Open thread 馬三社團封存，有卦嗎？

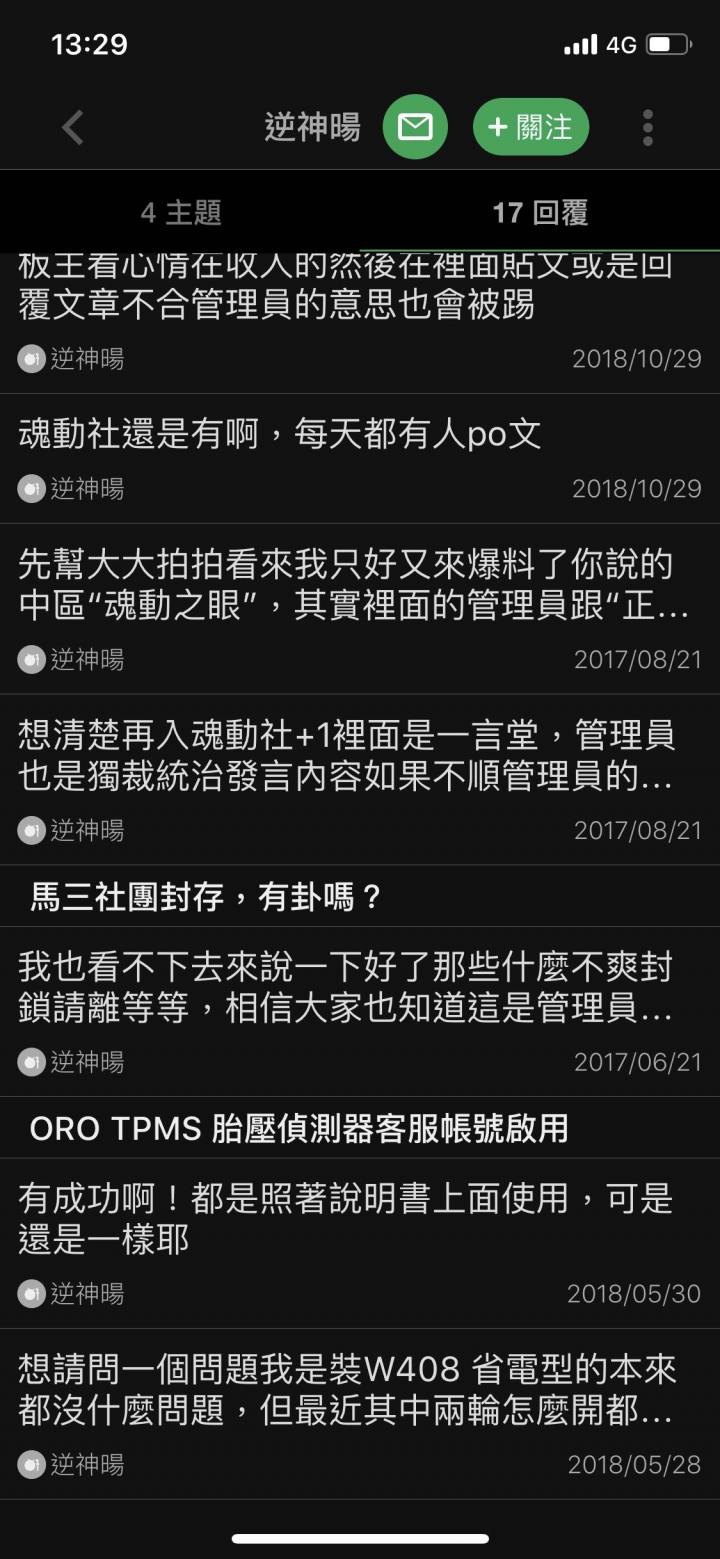point(360,897)
